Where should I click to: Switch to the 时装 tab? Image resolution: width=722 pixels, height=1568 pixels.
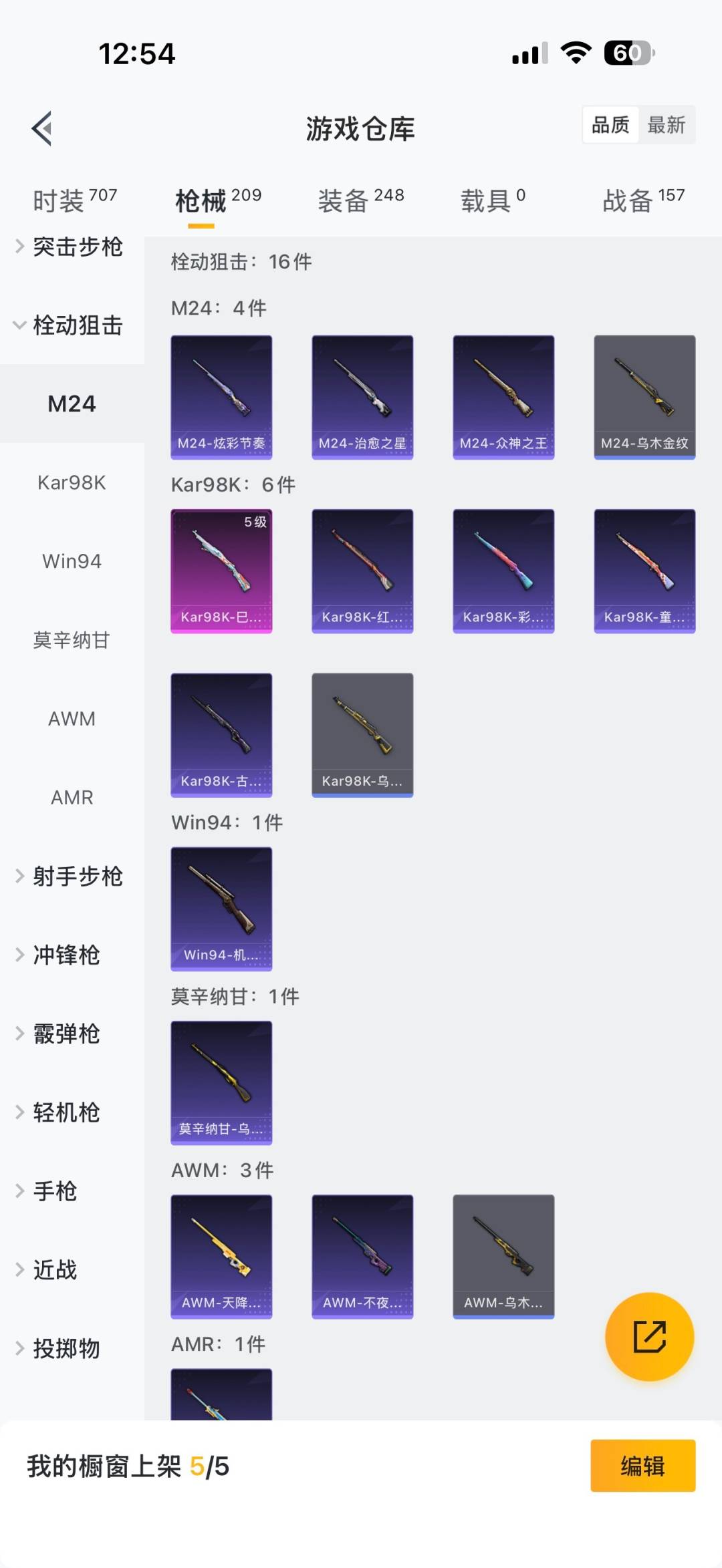74,200
